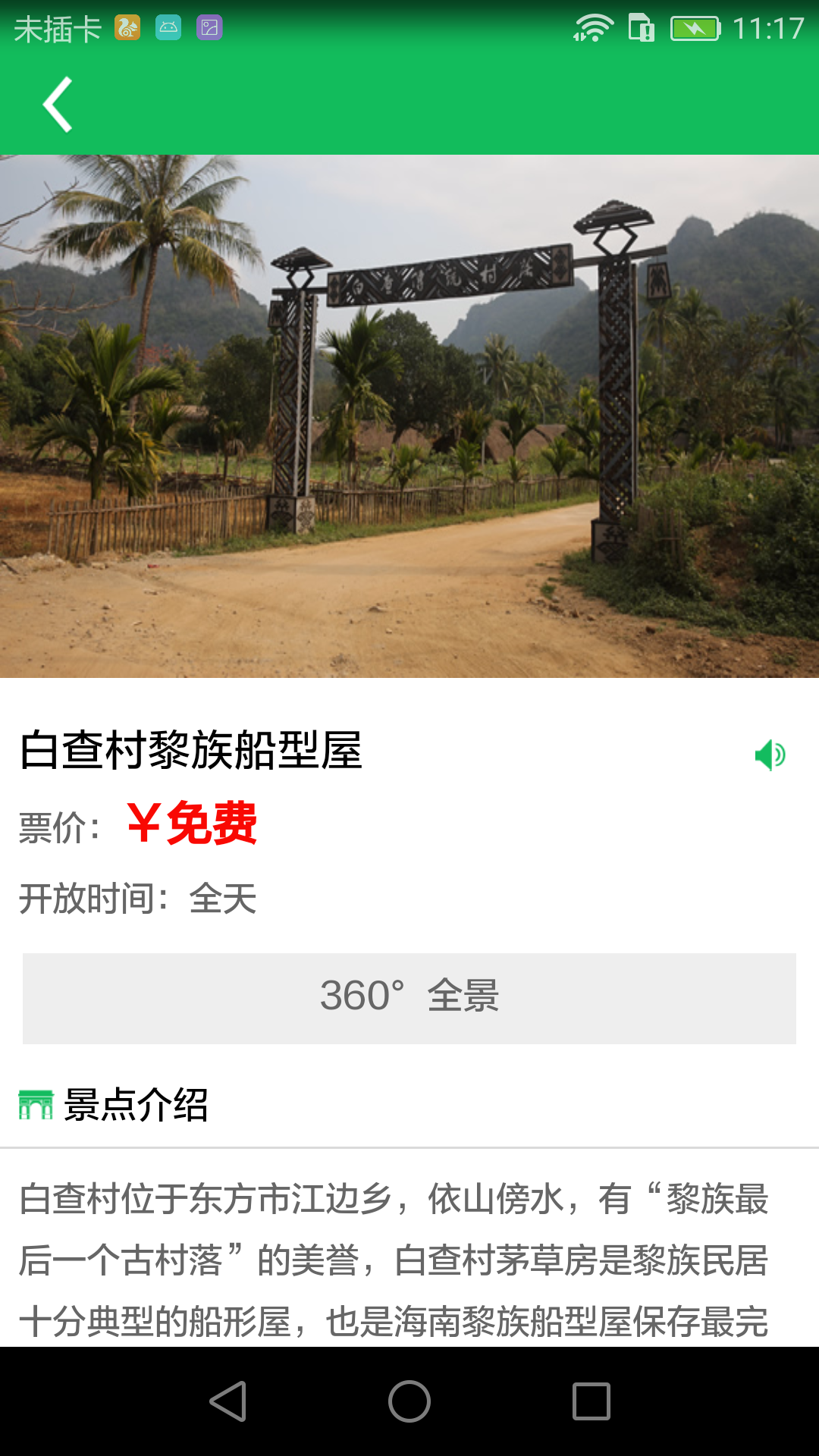Go back using the top-left arrow
The image size is (819, 1456).
58,105
